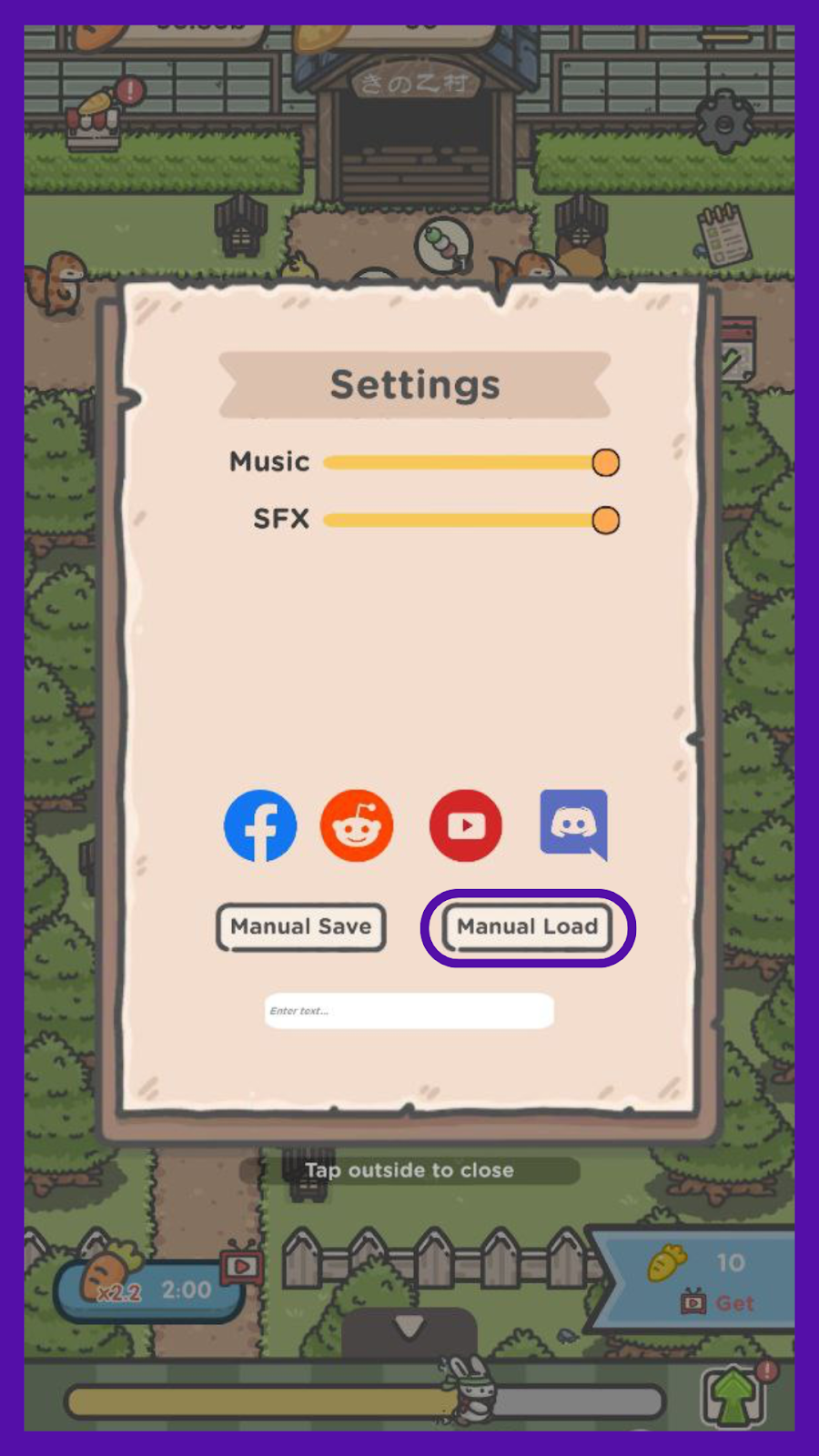Join via the Discord icon
The image size is (819, 1456).
pyautogui.click(x=573, y=824)
